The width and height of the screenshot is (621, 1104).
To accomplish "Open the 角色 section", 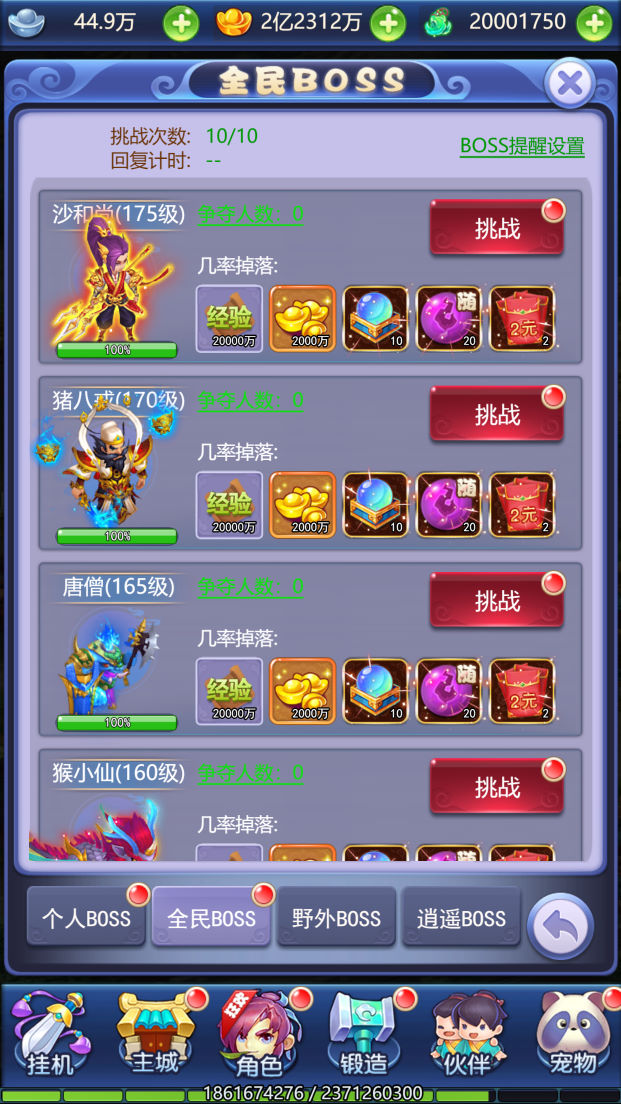I will [x=258, y=1035].
